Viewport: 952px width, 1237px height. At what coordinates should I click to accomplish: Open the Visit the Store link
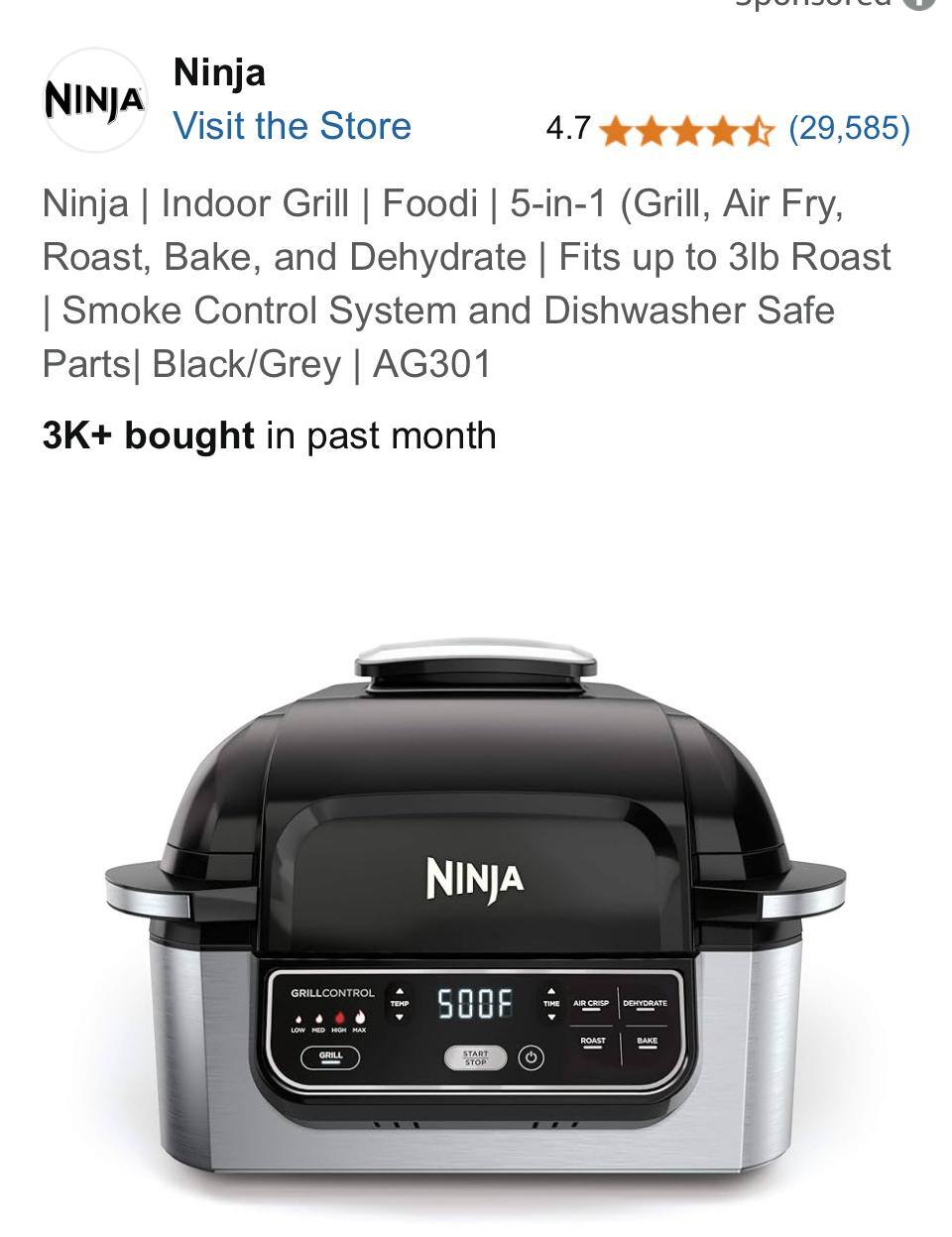point(292,125)
